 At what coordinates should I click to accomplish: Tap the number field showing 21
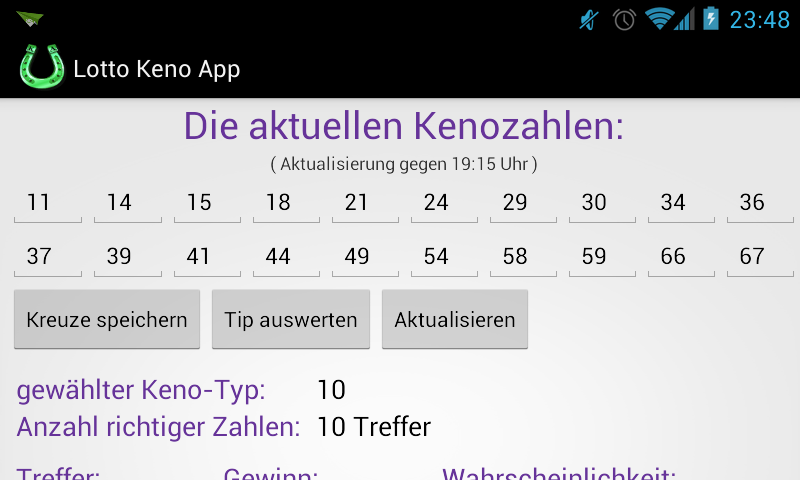point(365,203)
